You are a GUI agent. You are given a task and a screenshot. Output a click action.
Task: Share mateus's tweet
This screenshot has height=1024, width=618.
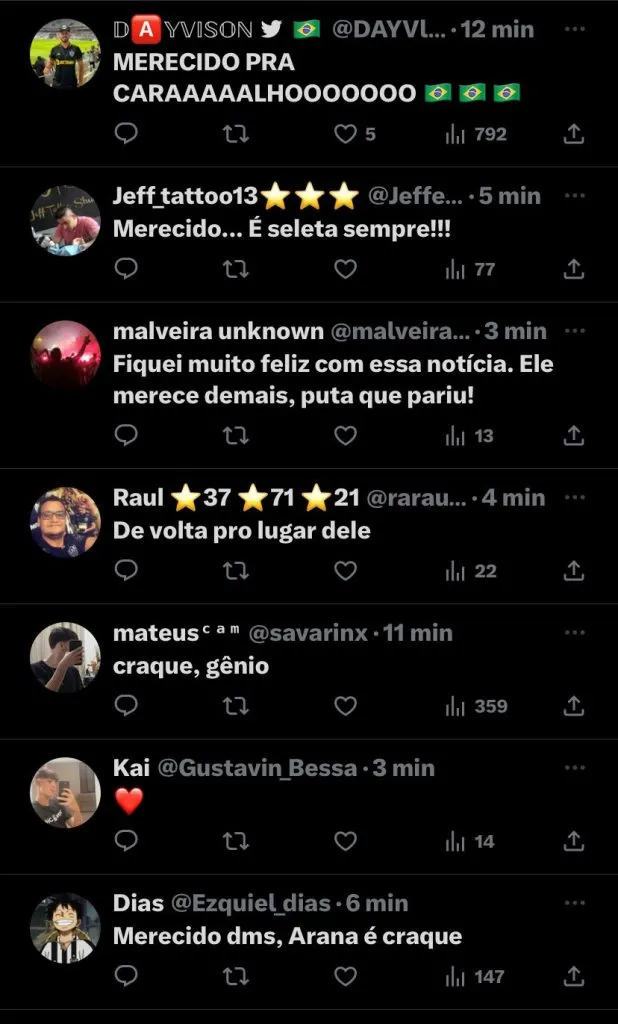(x=574, y=706)
